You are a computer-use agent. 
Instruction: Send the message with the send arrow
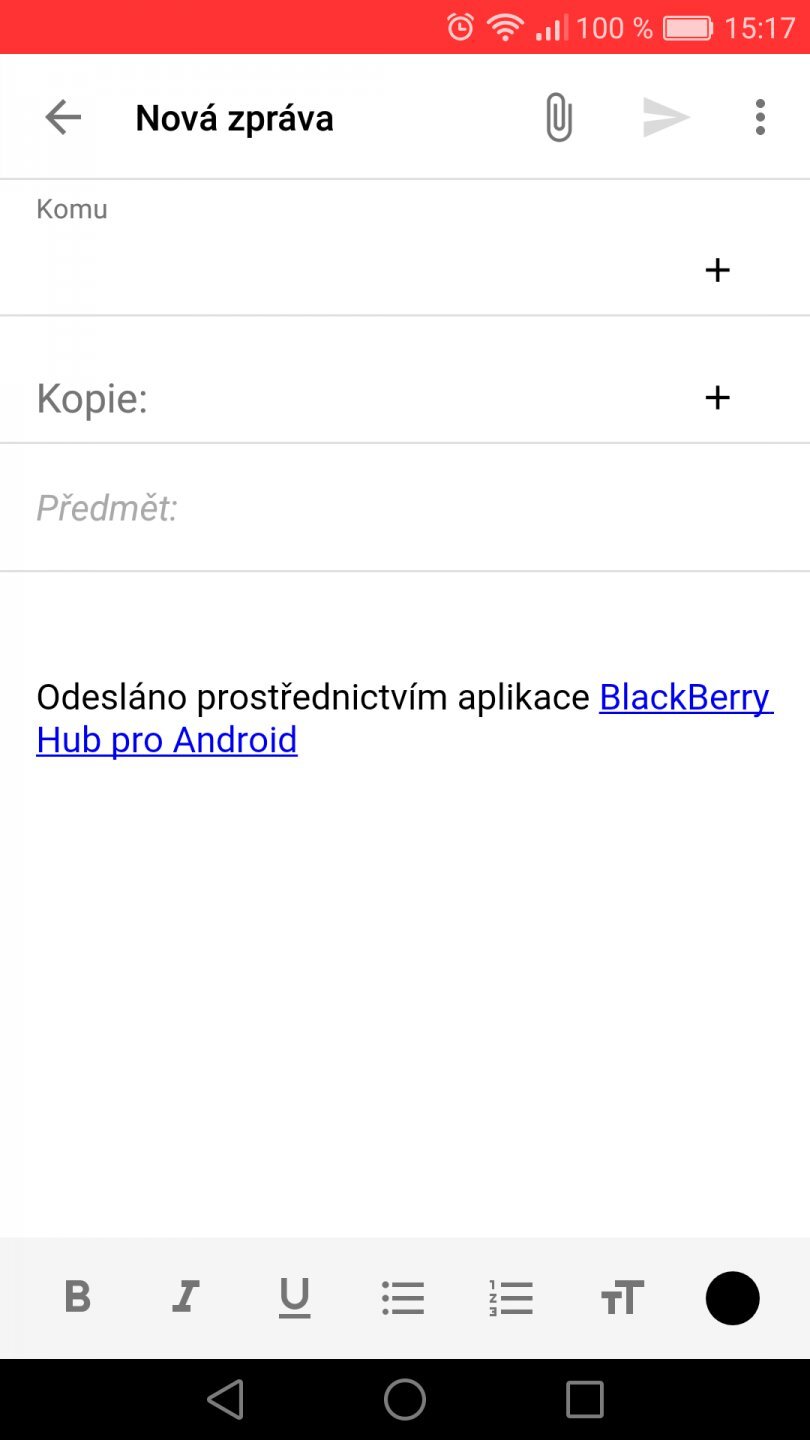(x=666, y=116)
